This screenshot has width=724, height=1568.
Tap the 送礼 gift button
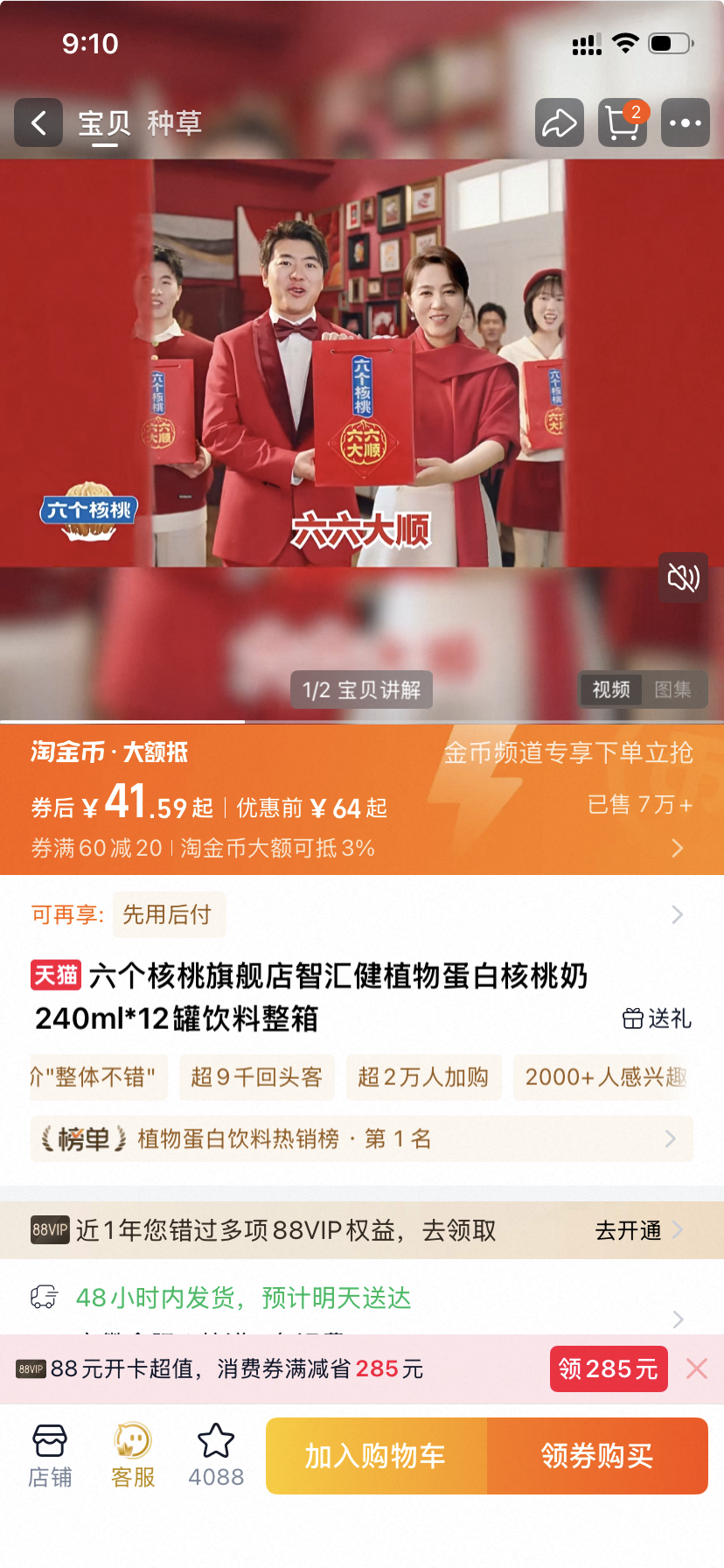click(x=657, y=1018)
